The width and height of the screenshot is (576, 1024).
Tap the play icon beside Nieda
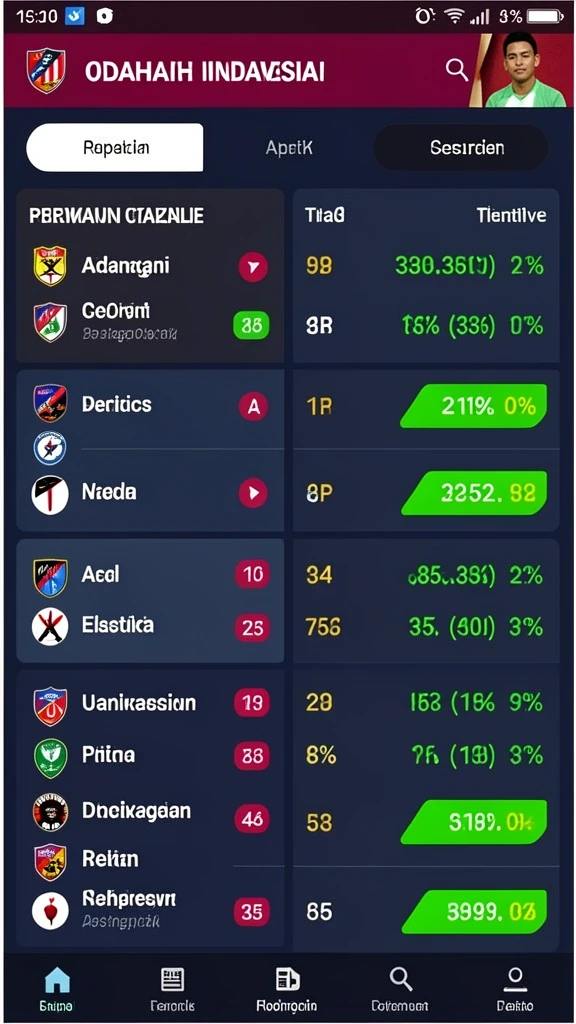click(253, 492)
